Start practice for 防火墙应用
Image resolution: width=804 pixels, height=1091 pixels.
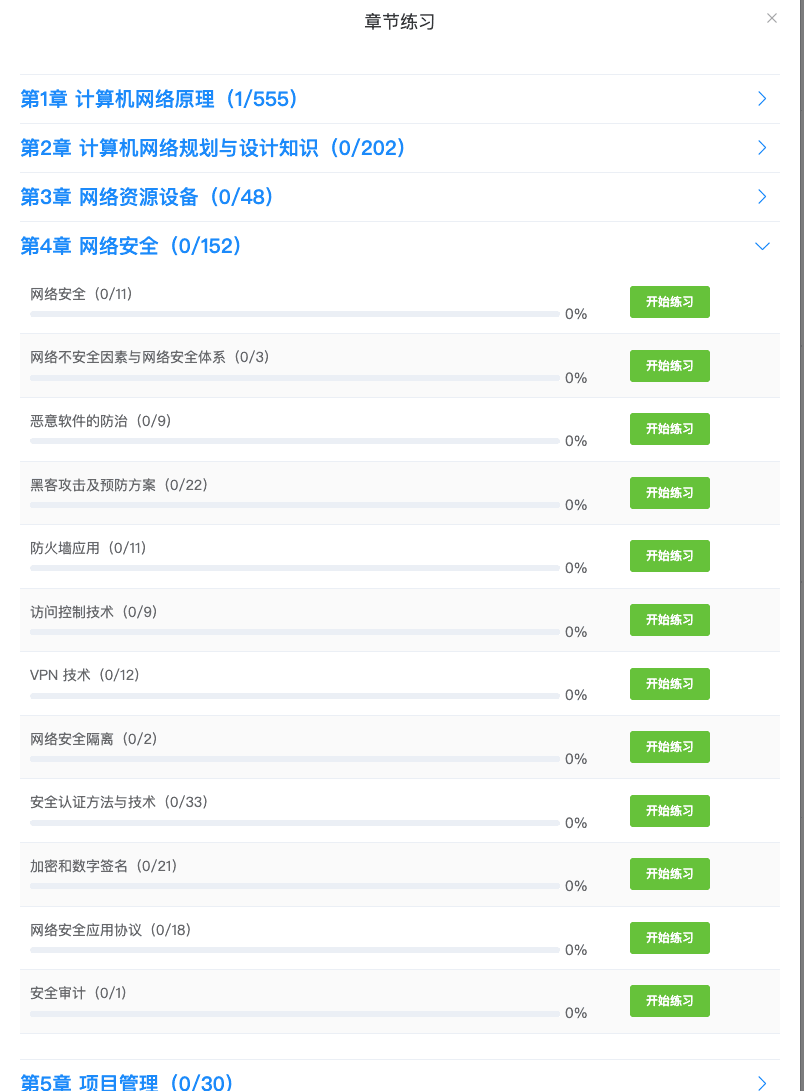coord(669,556)
